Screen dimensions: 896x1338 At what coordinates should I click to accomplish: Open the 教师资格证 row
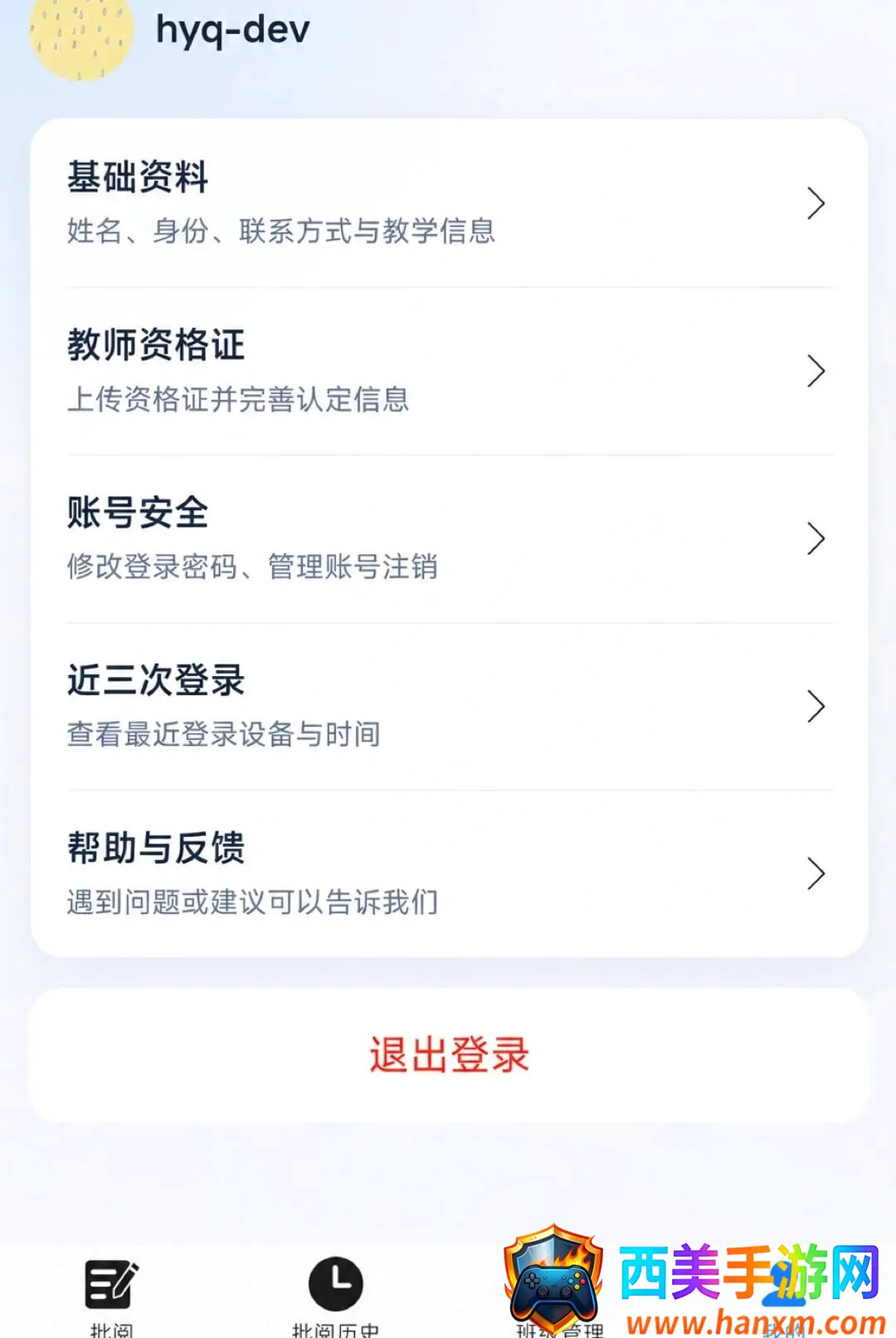pos(449,372)
